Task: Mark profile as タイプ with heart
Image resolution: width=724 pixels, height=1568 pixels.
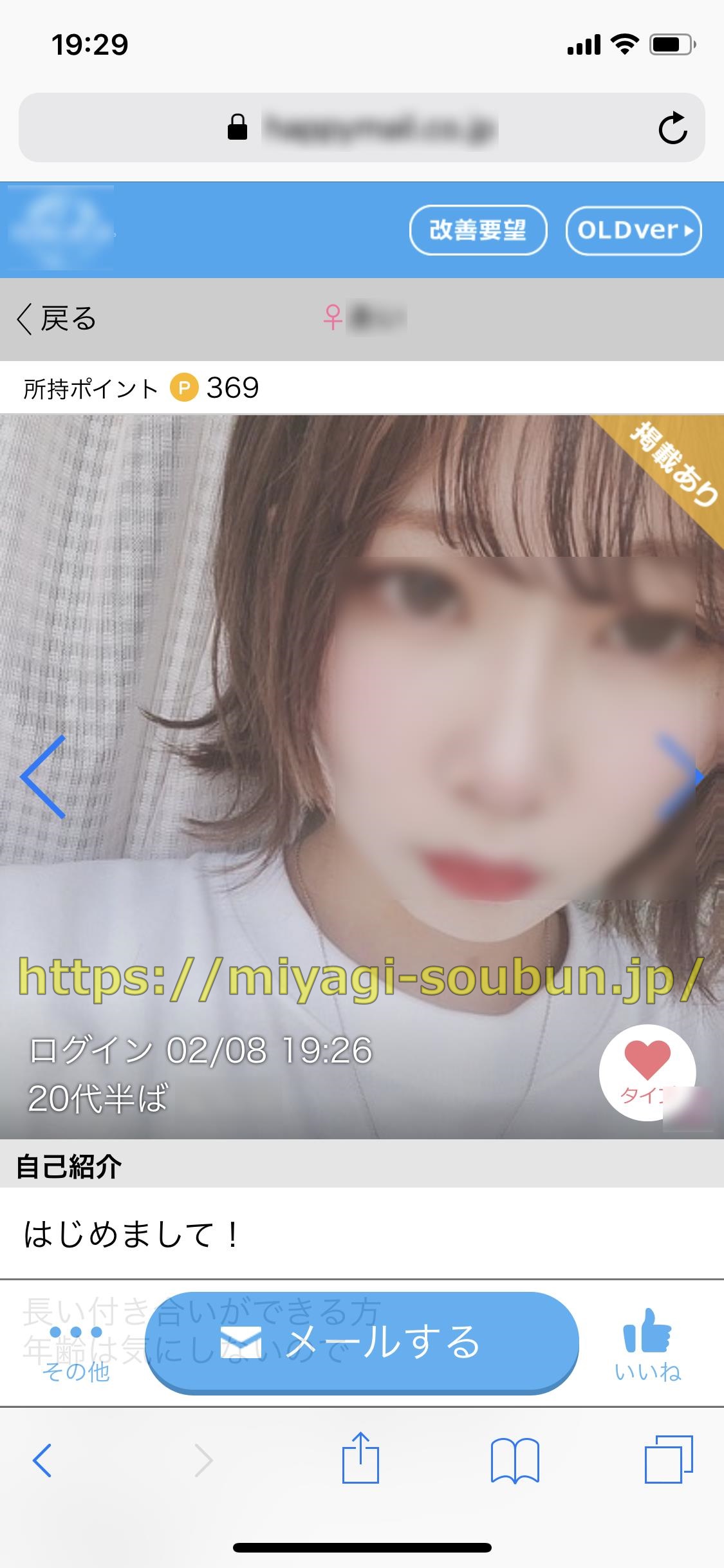Action: 646,1072
